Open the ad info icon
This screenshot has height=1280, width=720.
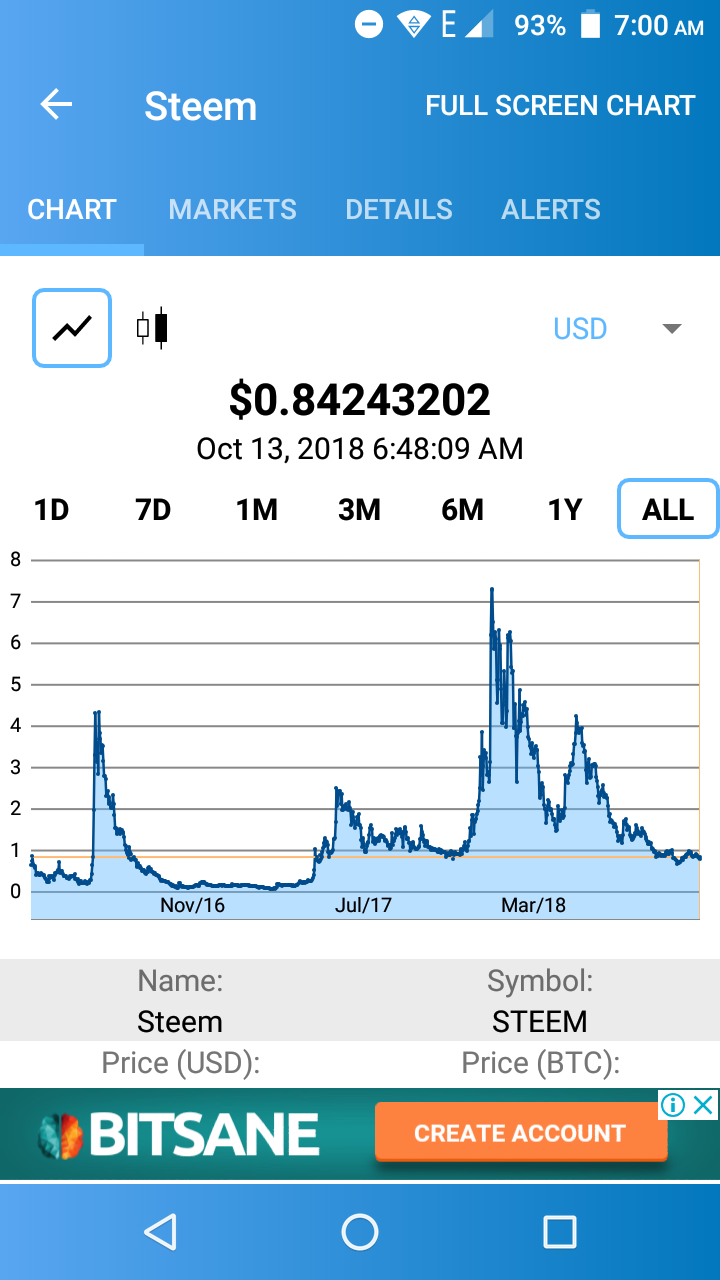click(673, 1105)
